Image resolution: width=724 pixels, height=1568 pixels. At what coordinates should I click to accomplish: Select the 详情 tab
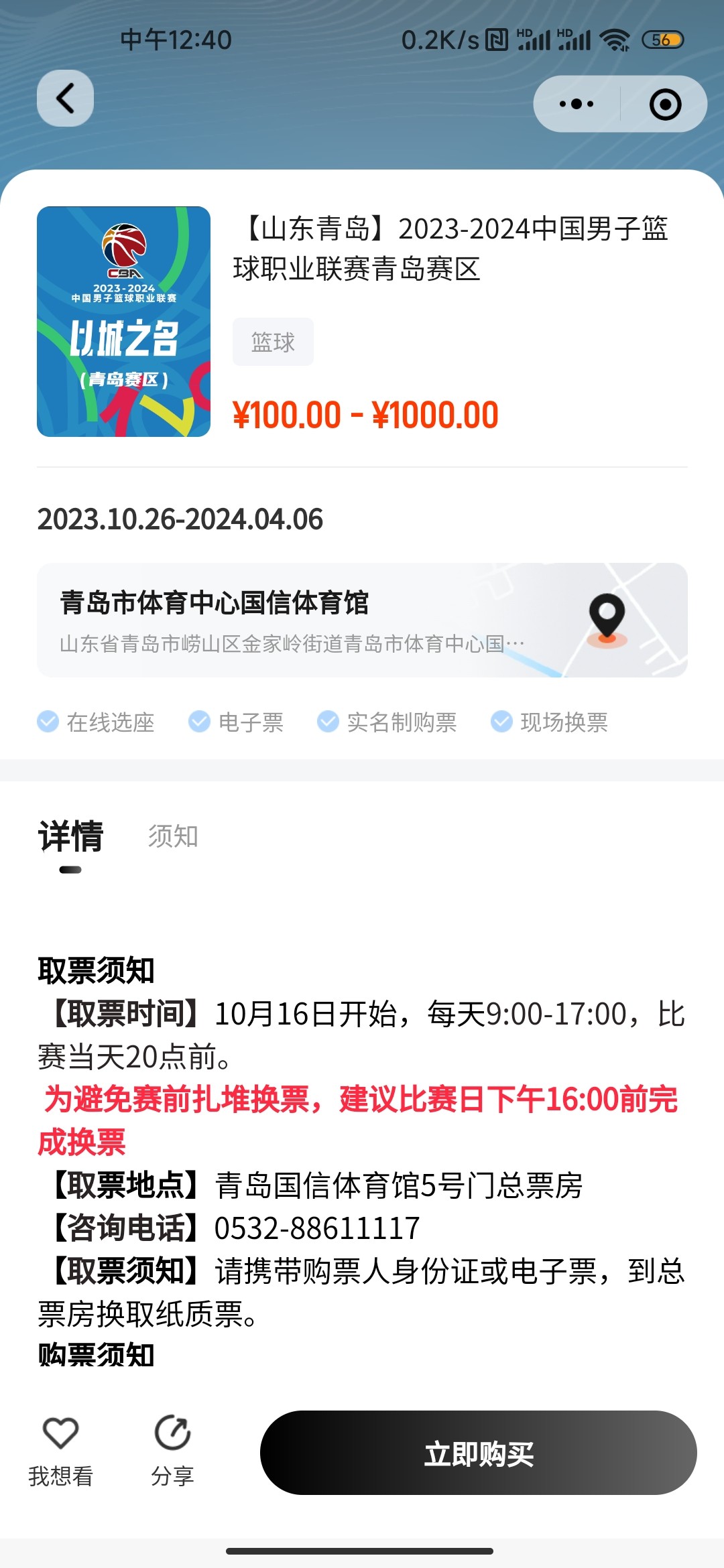coord(70,838)
